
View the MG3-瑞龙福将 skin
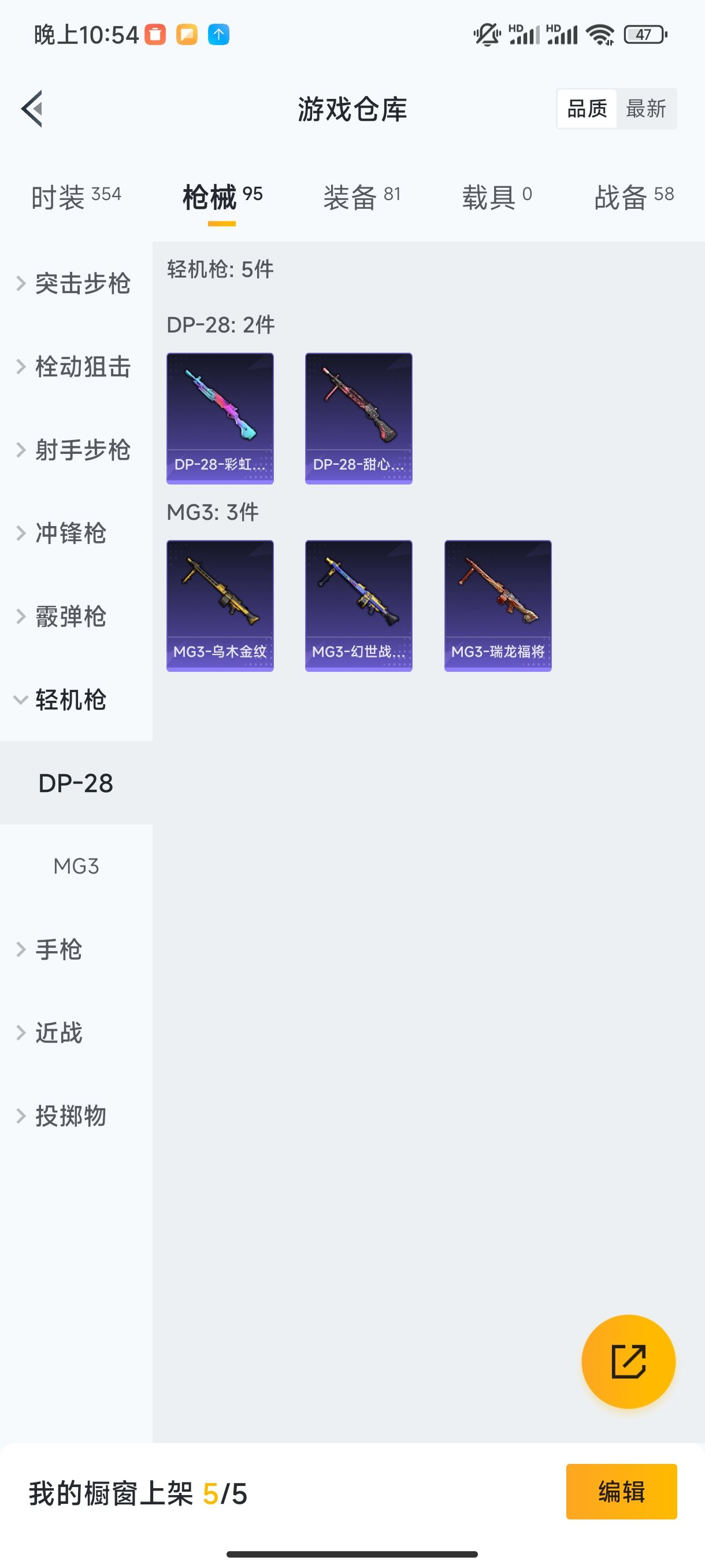pos(498,607)
